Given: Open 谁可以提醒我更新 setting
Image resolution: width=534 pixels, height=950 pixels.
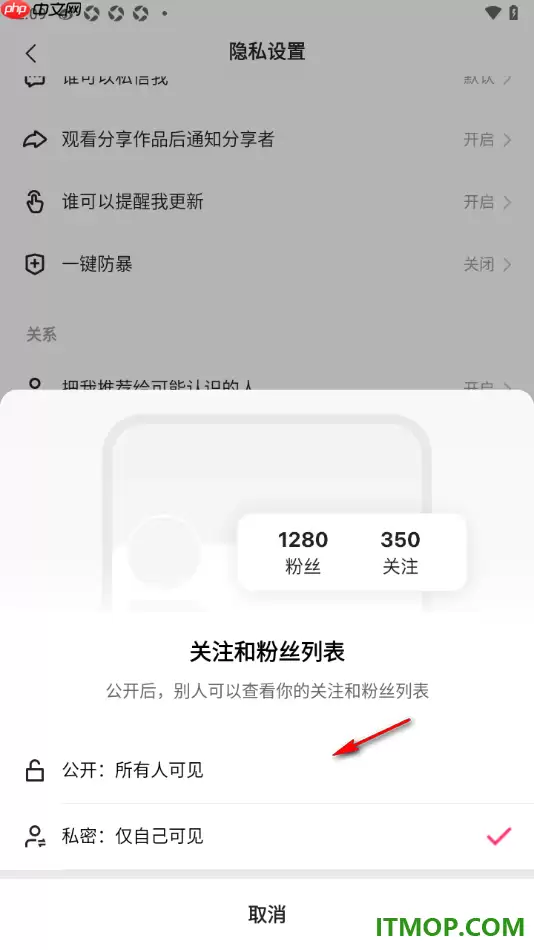Looking at the screenshot, I should 267,202.
